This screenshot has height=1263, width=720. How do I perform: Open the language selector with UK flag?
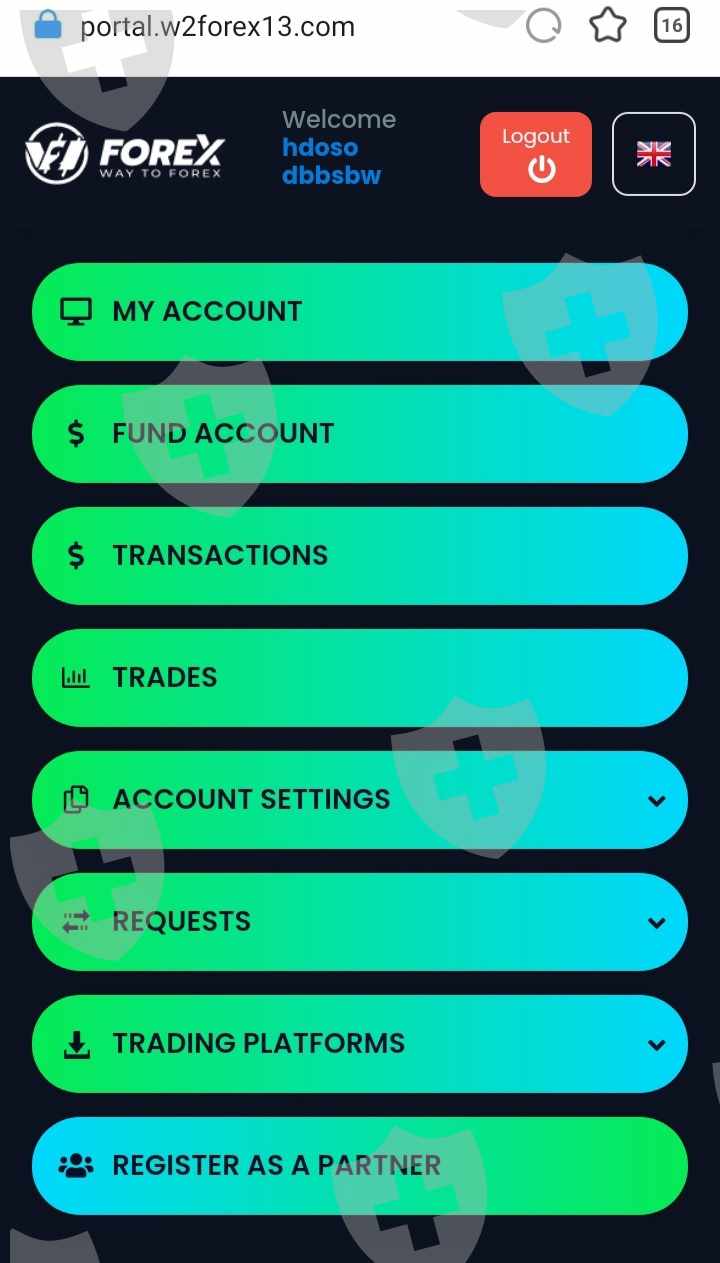click(x=653, y=154)
